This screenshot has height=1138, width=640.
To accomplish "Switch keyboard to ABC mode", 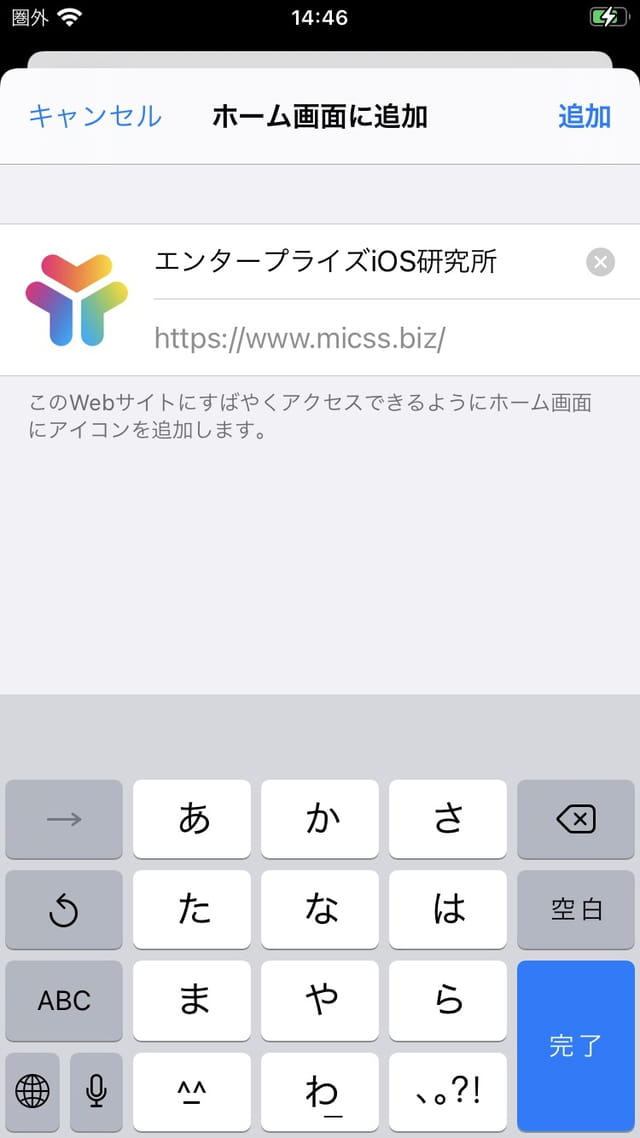I will [x=64, y=1000].
